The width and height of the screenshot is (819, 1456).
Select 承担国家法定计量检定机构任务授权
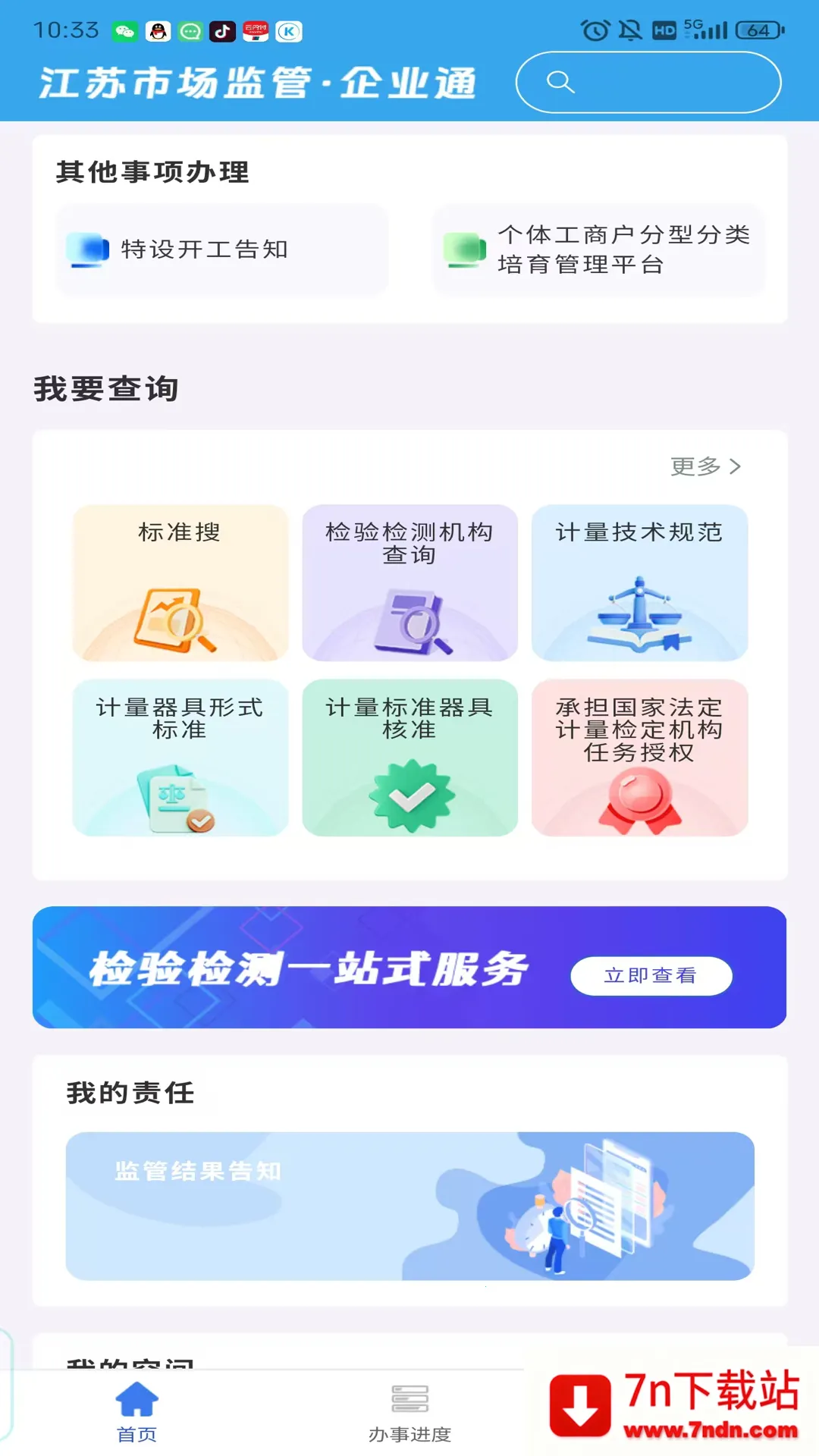639,758
